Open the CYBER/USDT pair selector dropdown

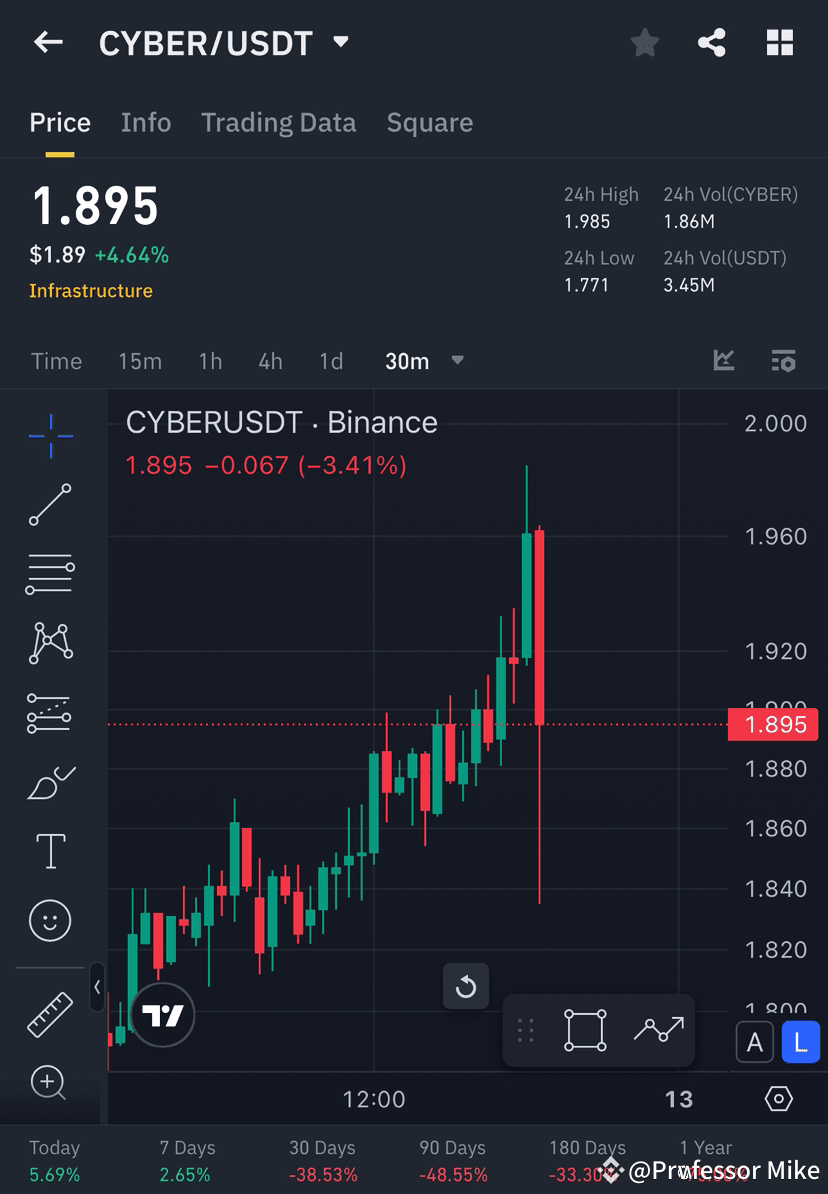340,42
